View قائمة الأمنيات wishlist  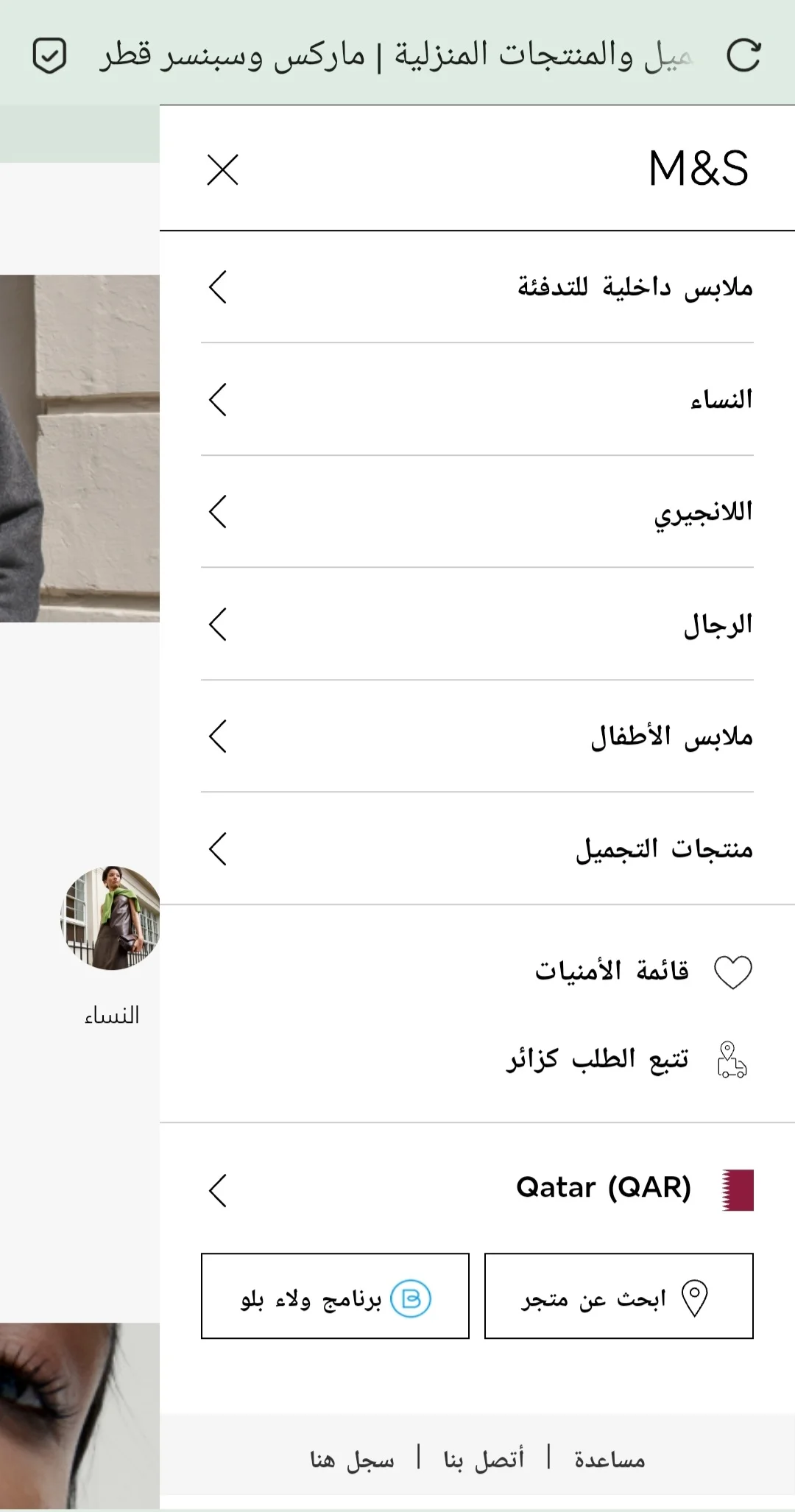pos(612,971)
